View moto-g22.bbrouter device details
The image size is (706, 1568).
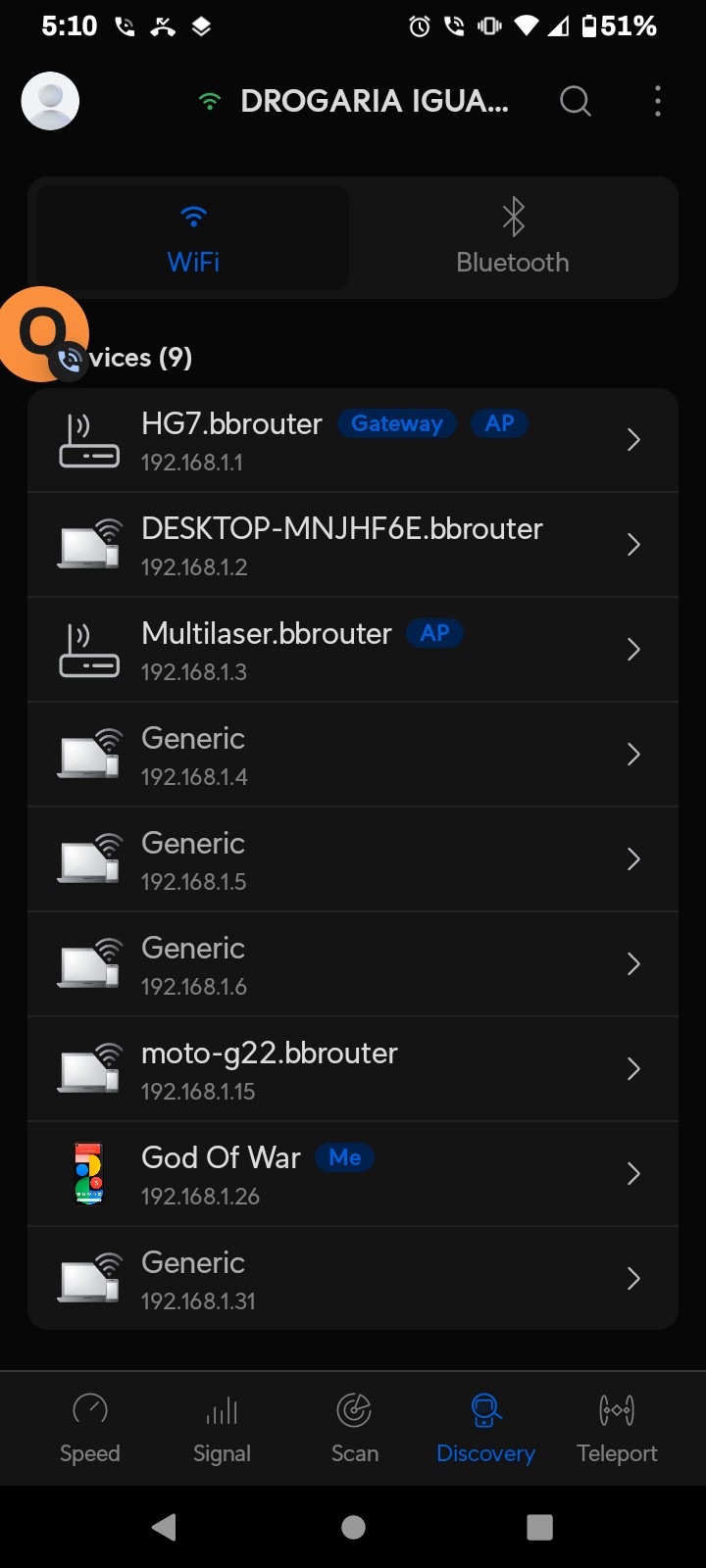tap(353, 1070)
